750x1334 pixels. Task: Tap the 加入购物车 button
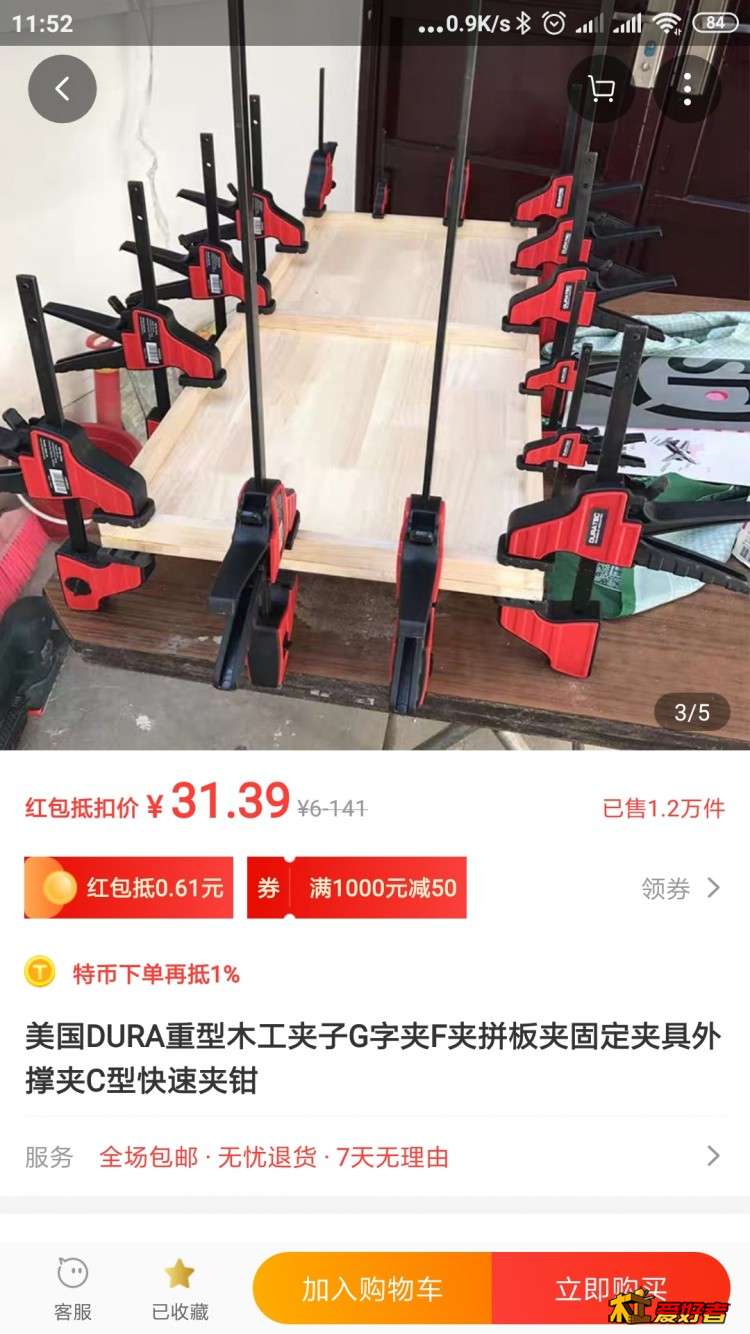(x=374, y=1289)
